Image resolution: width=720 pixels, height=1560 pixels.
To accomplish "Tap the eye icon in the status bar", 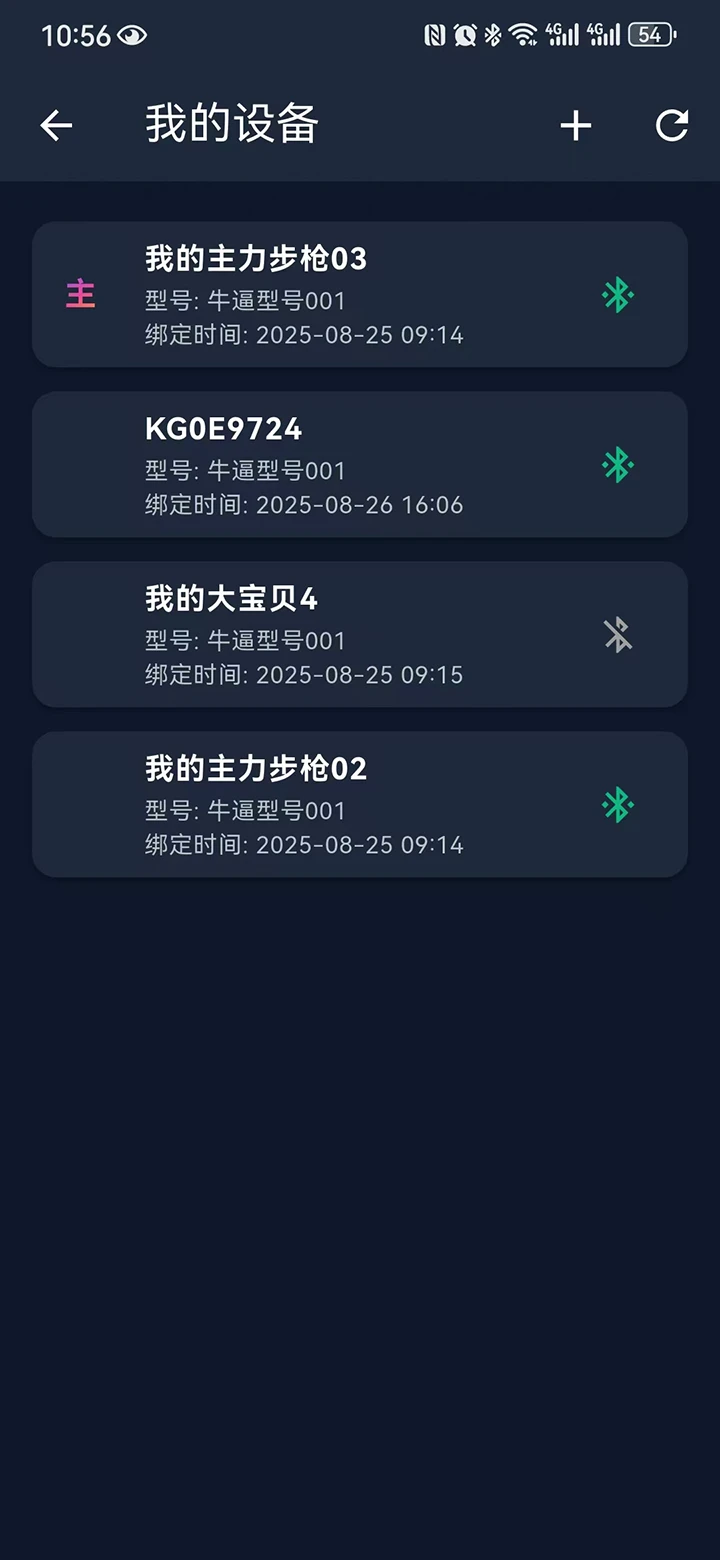I will [131, 35].
